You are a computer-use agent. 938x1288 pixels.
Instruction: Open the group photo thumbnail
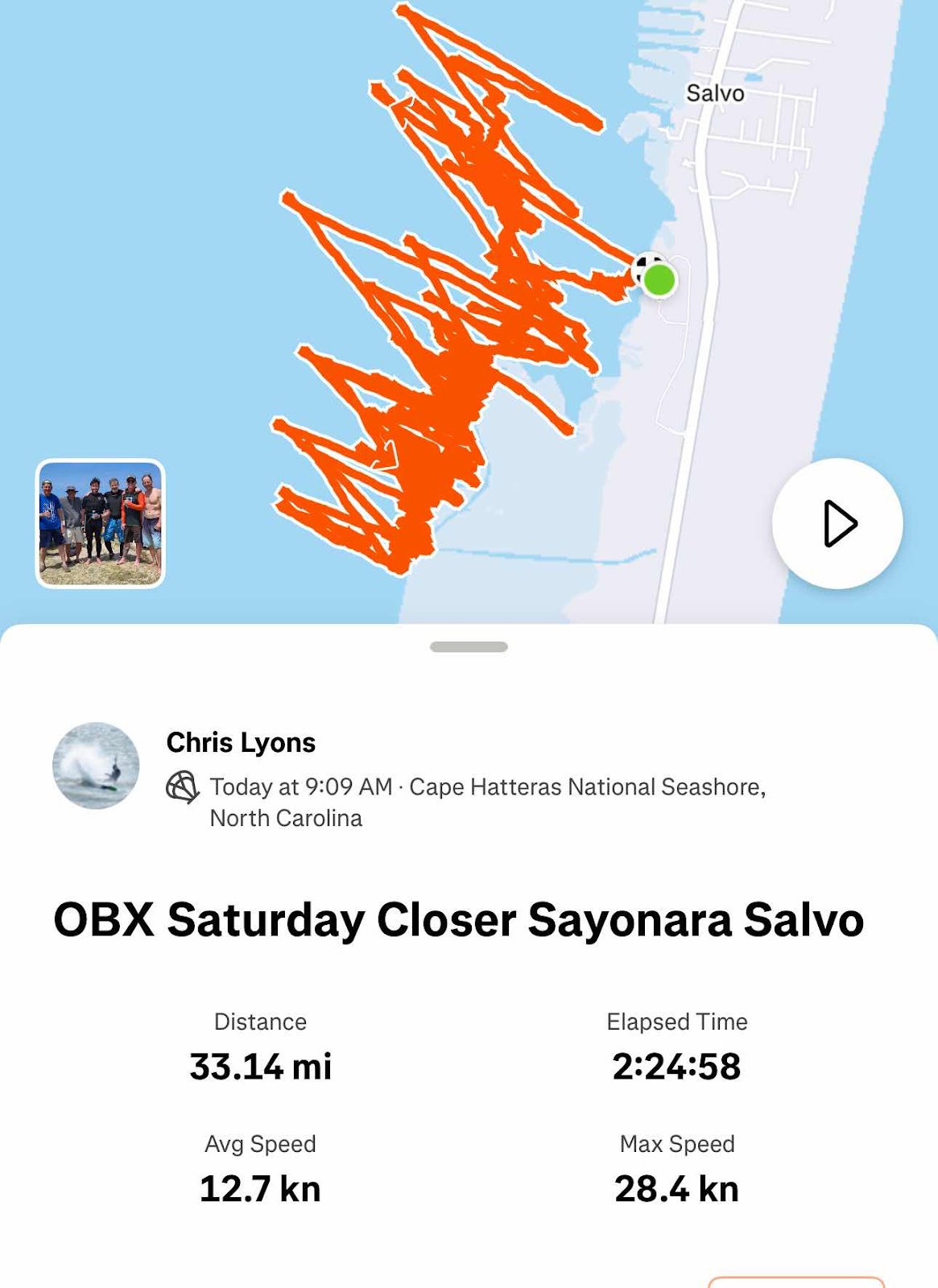pos(101,523)
